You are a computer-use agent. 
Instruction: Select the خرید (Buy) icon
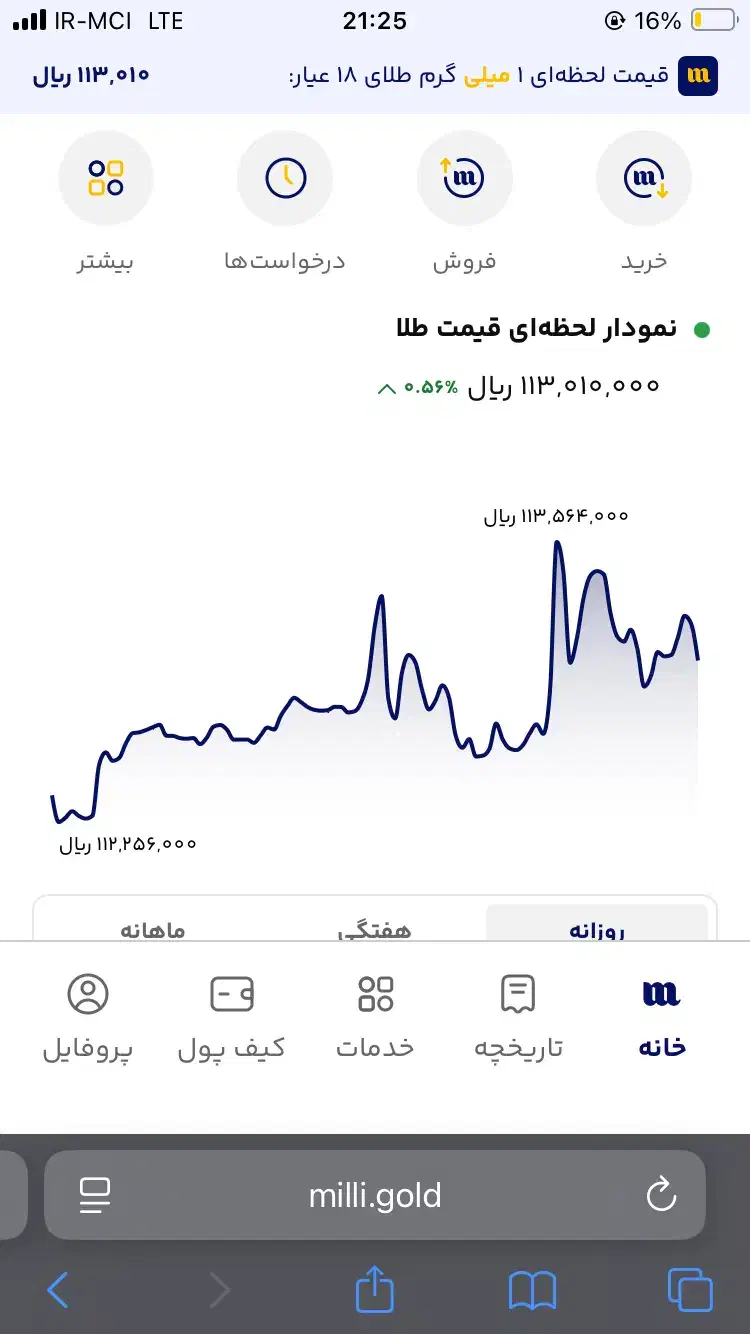point(644,178)
